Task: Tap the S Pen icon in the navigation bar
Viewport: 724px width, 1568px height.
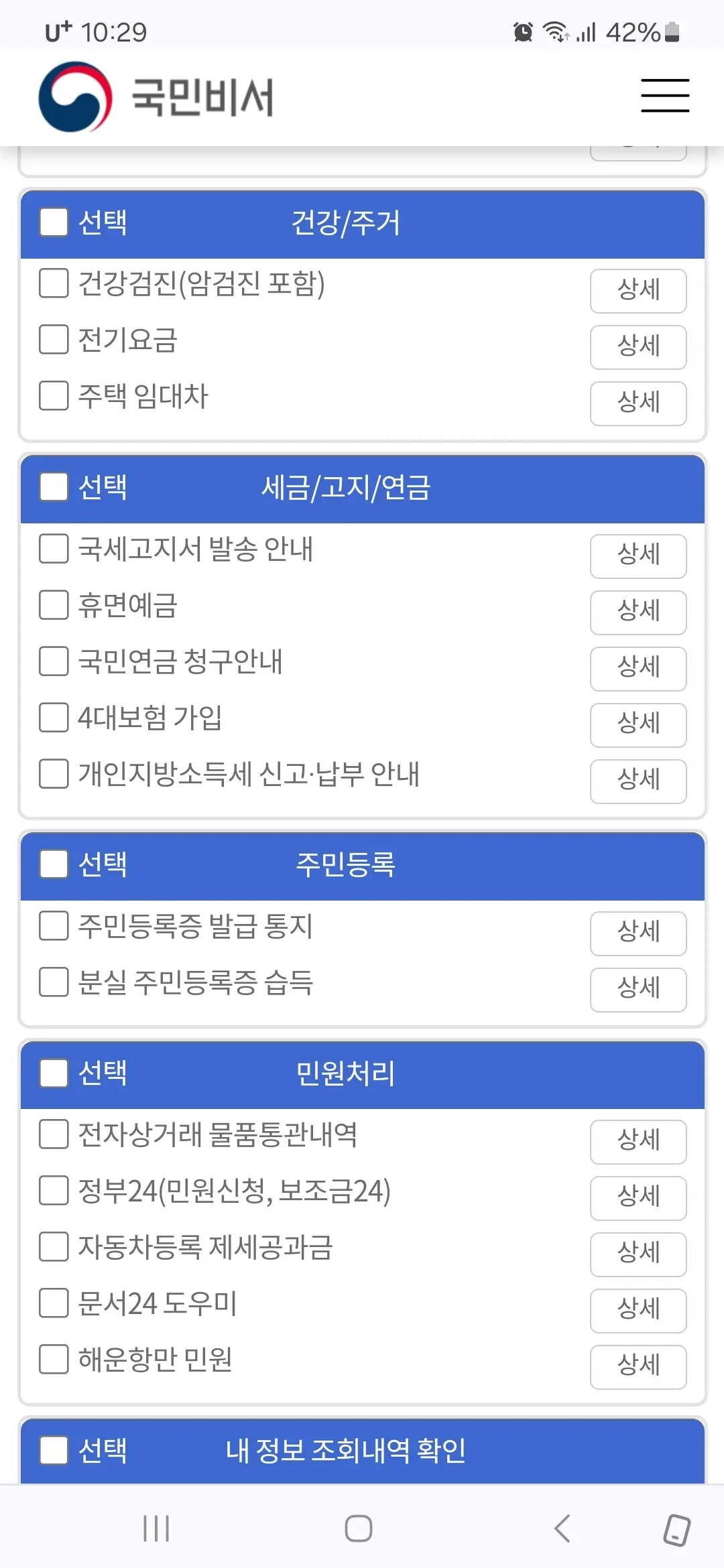Action: click(677, 1528)
